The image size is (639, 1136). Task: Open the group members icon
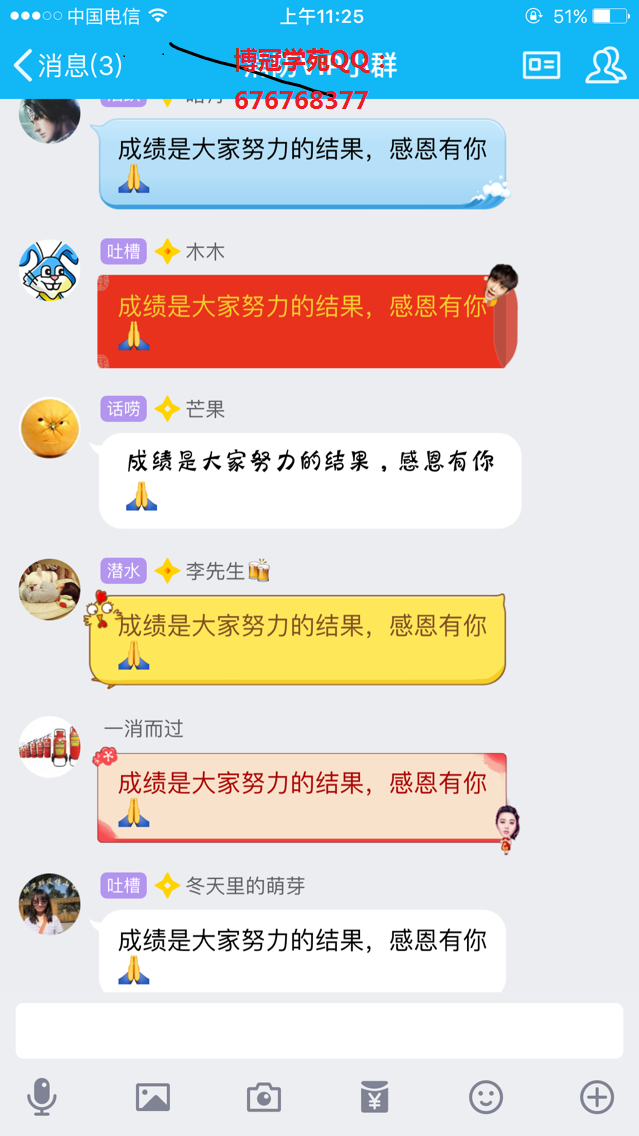click(605, 66)
